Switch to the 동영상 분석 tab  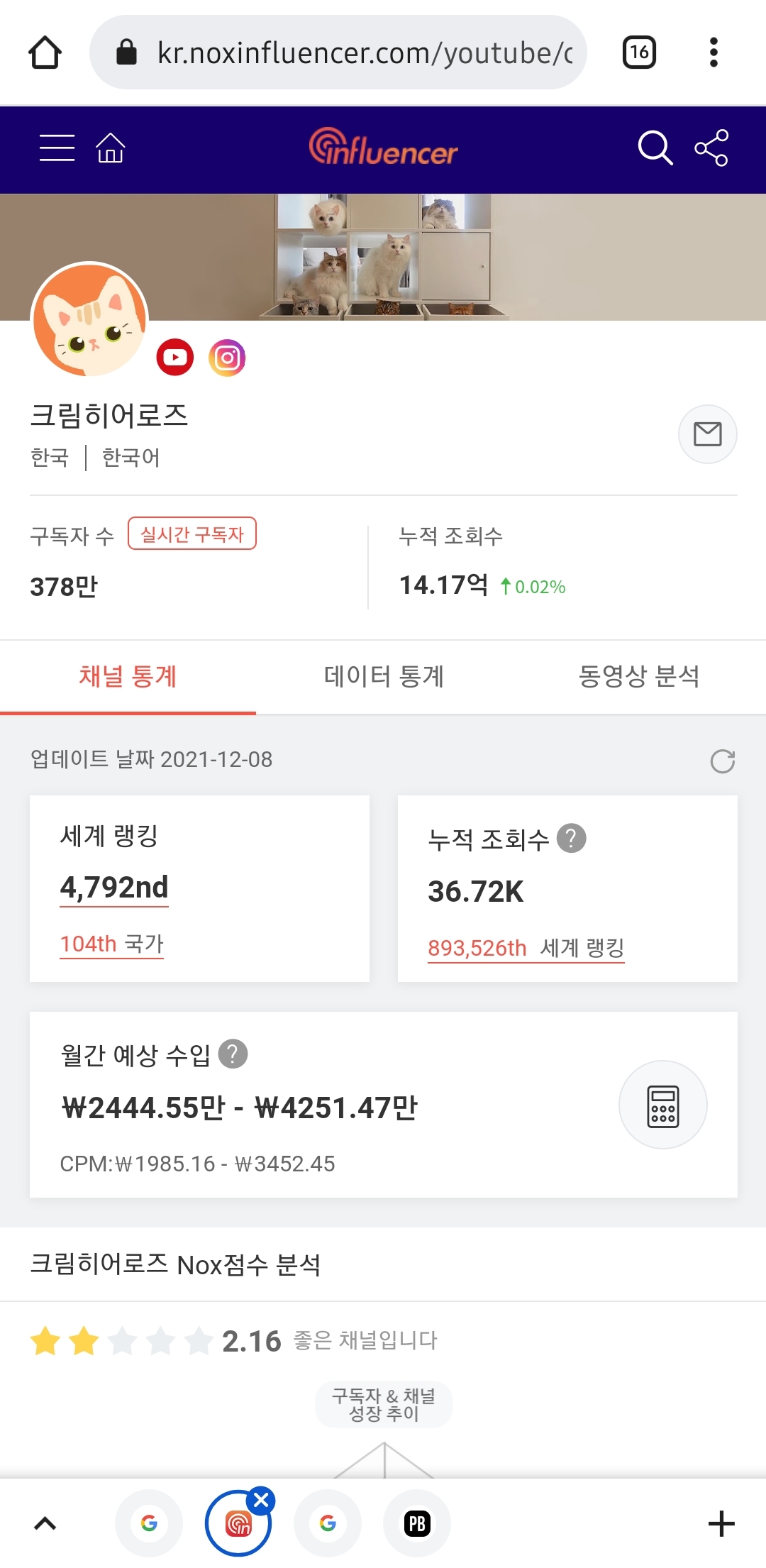638,676
